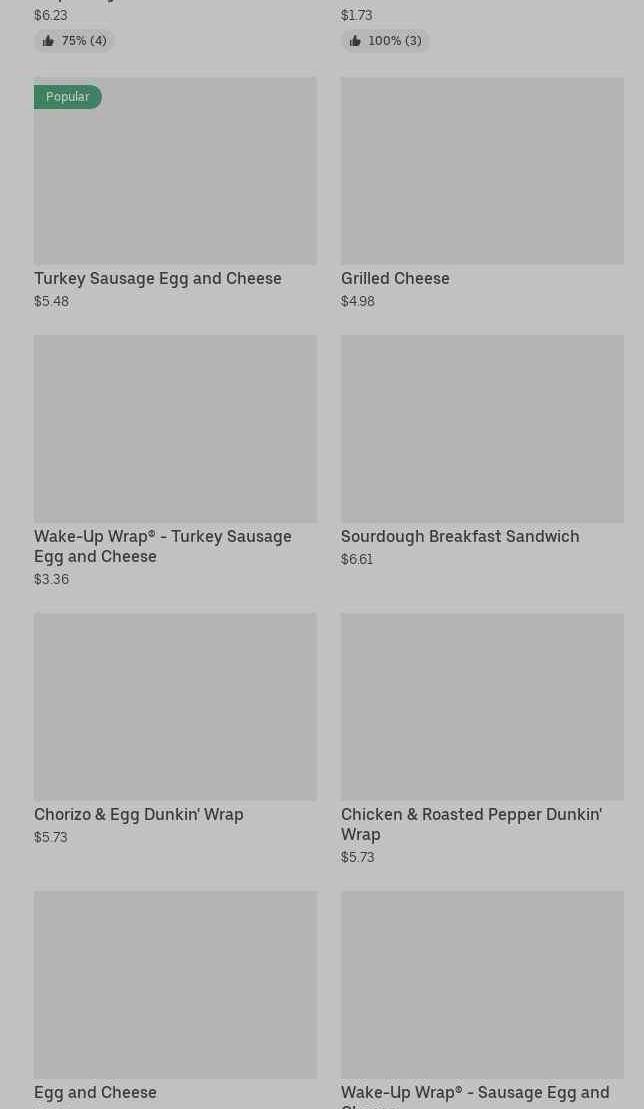View the Sourdough Breakfast Sandwich item

[482, 451]
